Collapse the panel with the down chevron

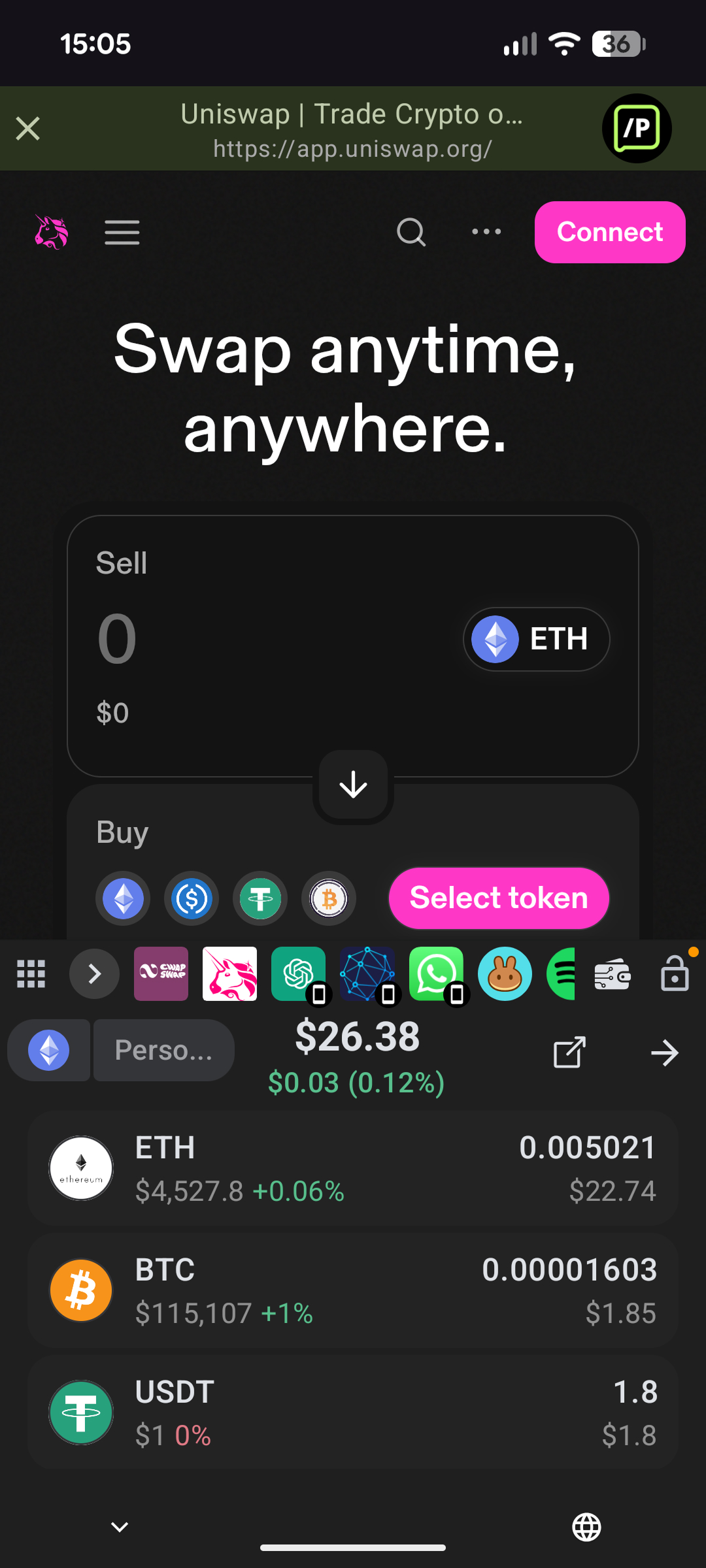tap(119, 1526)
